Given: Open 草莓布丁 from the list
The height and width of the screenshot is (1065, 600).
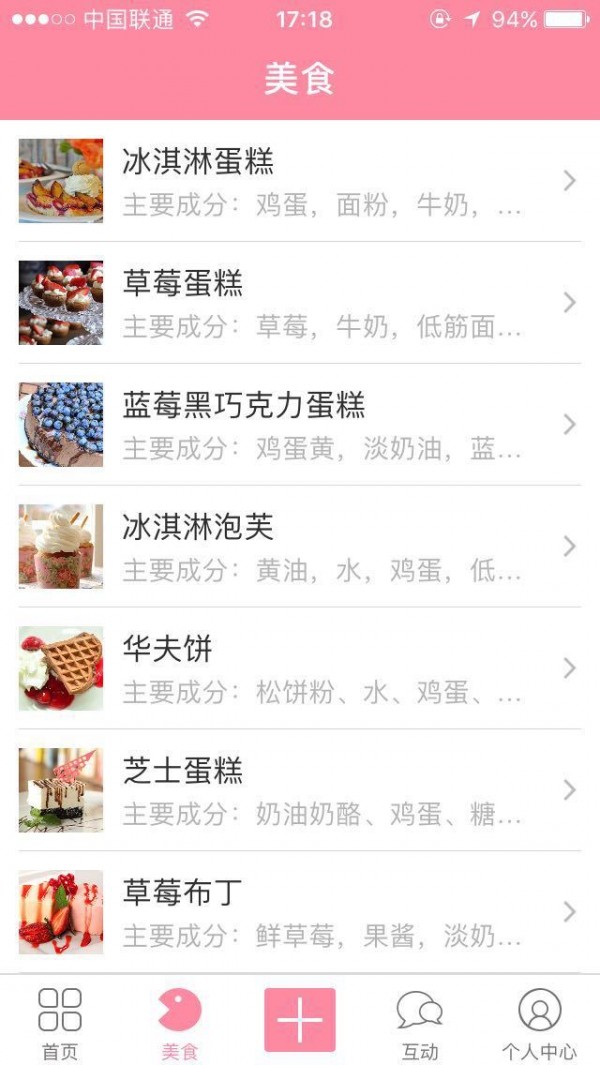Looking at the screenshot, I should coord(300,912).
